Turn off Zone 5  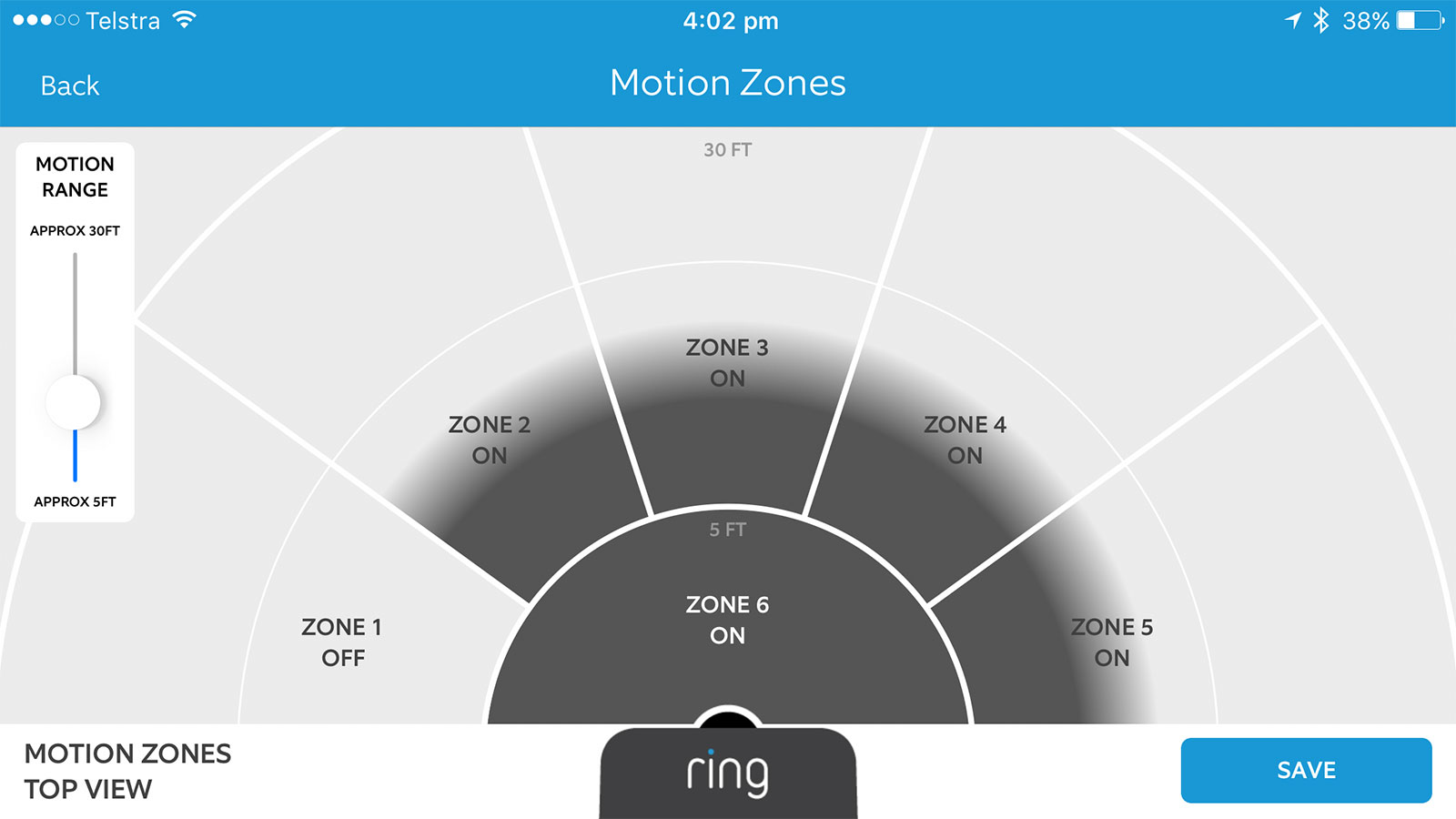(1111, 642)
